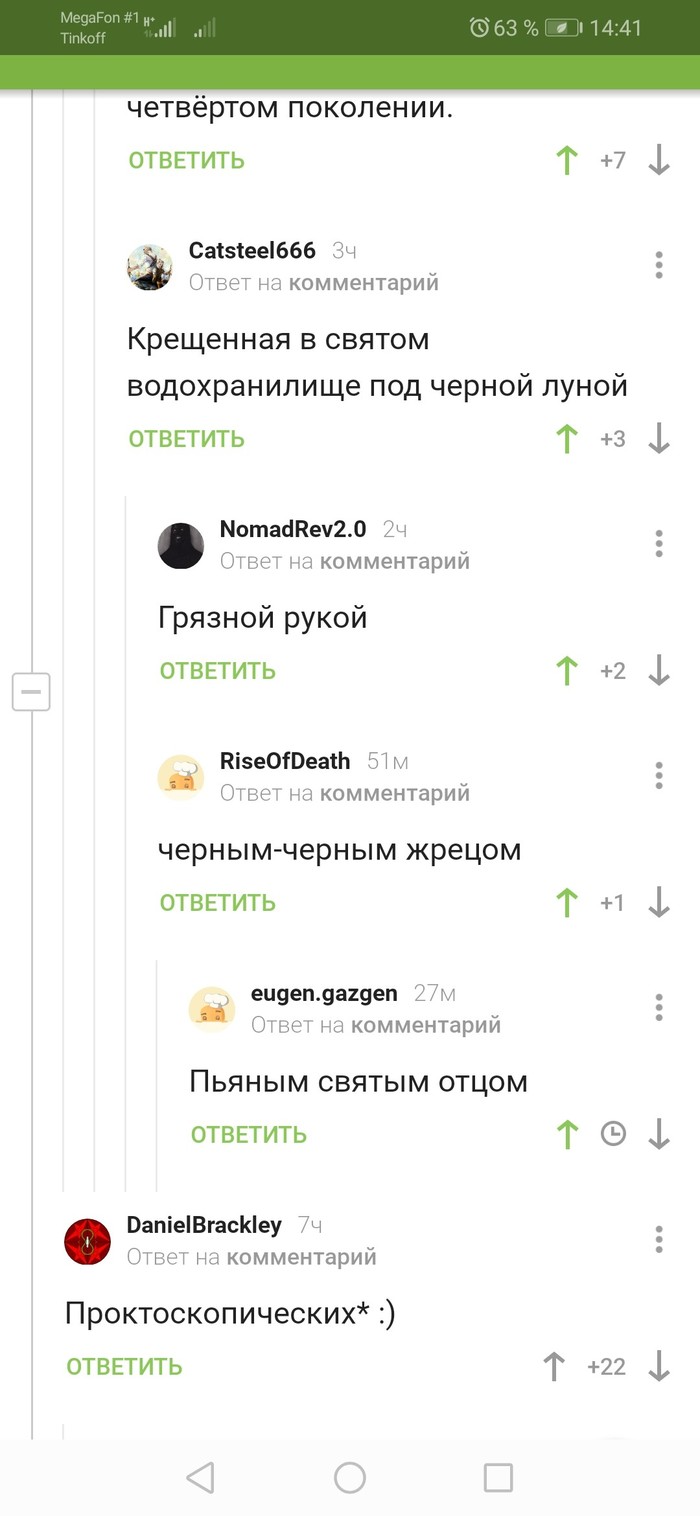Screen dimensions: 700x1516
Task: Go back with system back button
Action: pyautogui.click(x=201, y=1478)
